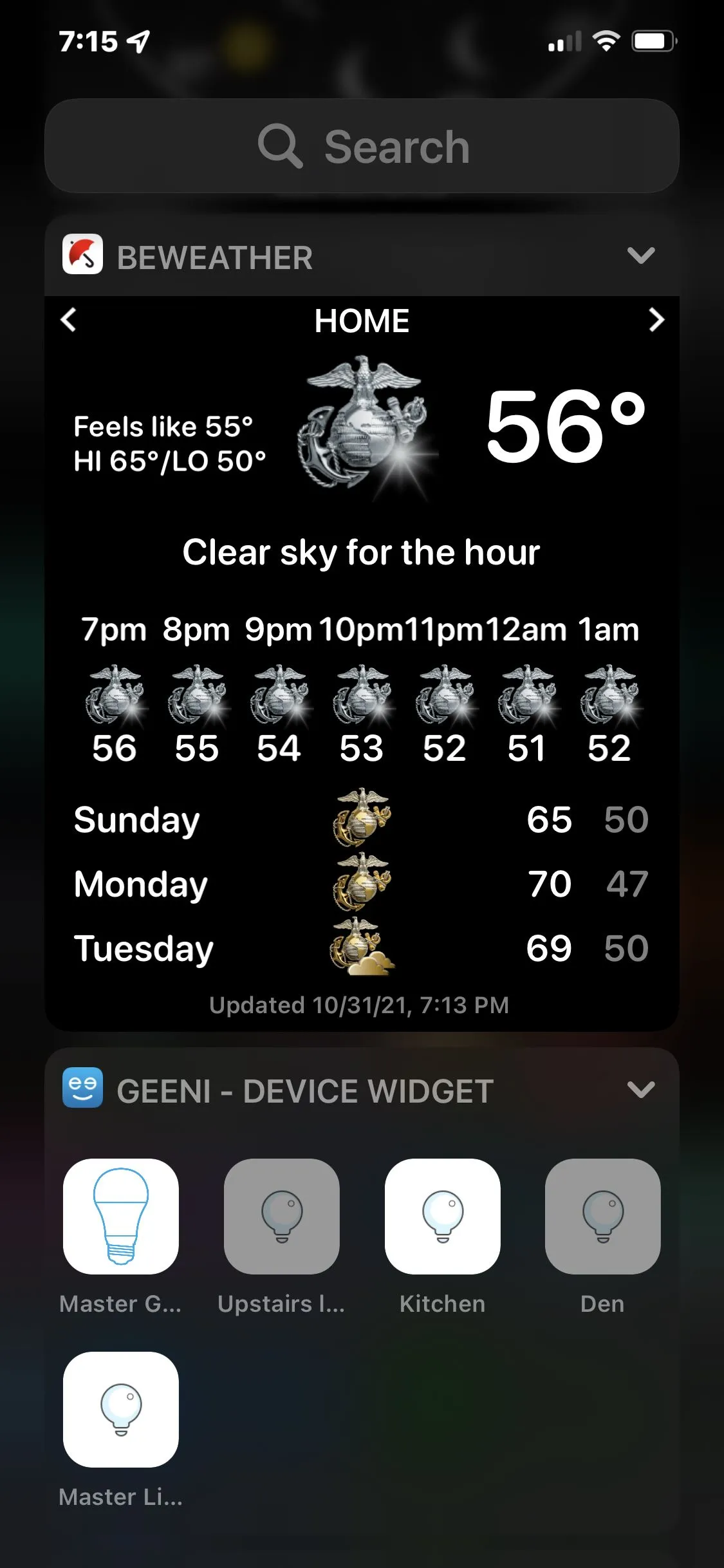Turn on the Den light
The width and height of the screenshot is (724, 1568).
pos(602,1216)
